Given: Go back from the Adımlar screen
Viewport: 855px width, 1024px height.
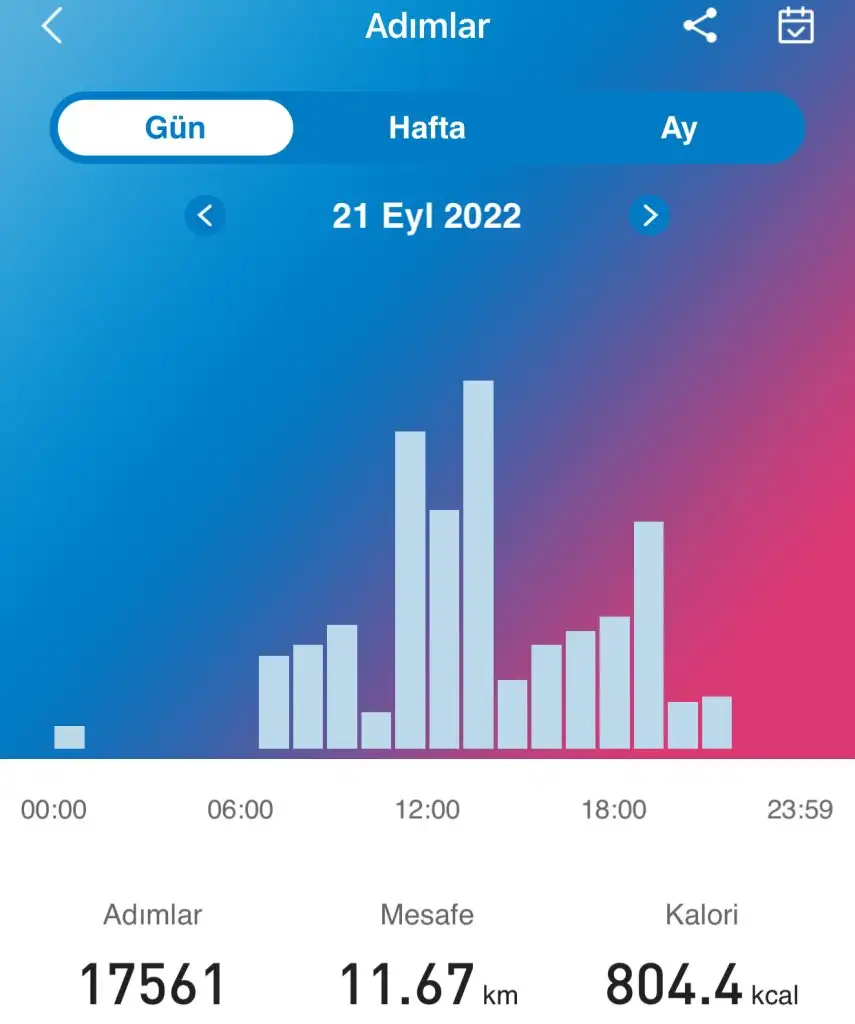Looking at the screenshot, I should [52, 26].
